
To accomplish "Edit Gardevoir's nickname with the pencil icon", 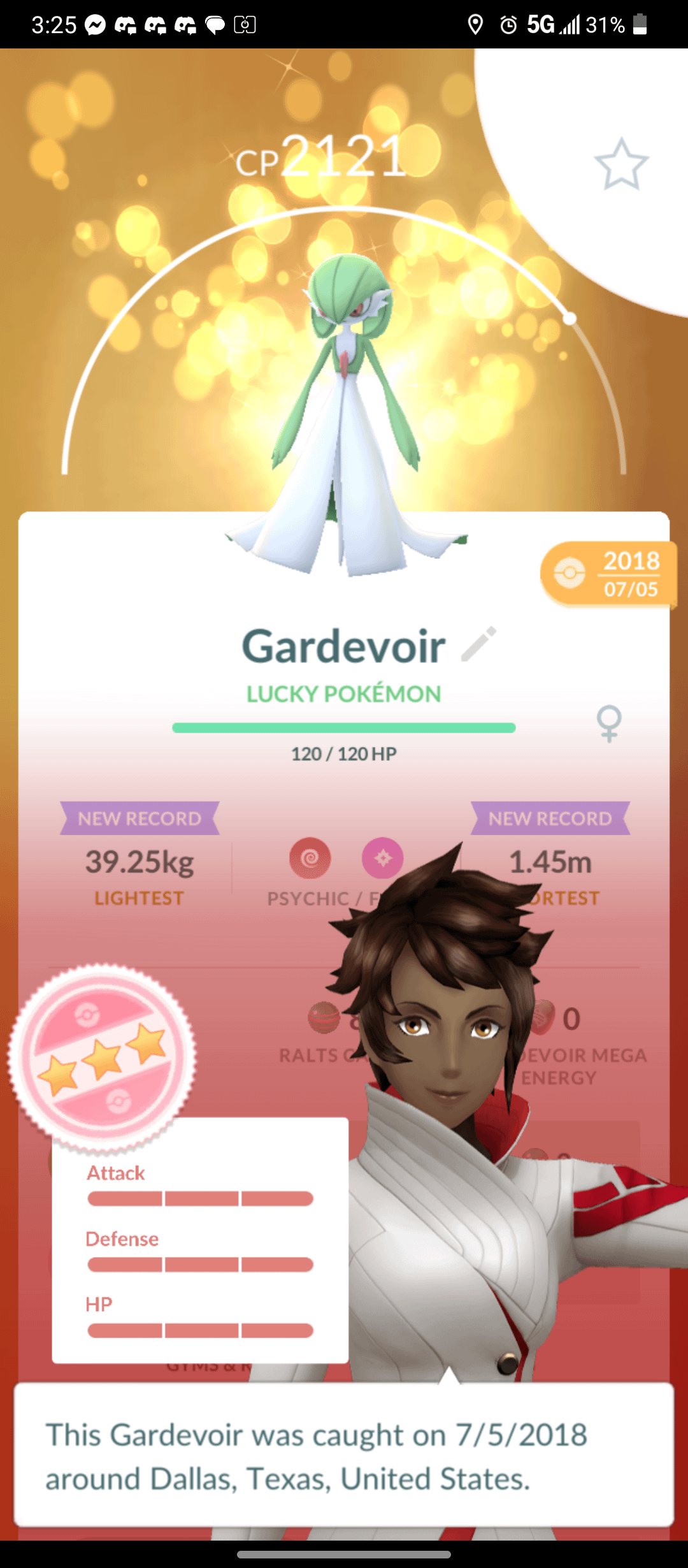I will (x=478, y=644).
